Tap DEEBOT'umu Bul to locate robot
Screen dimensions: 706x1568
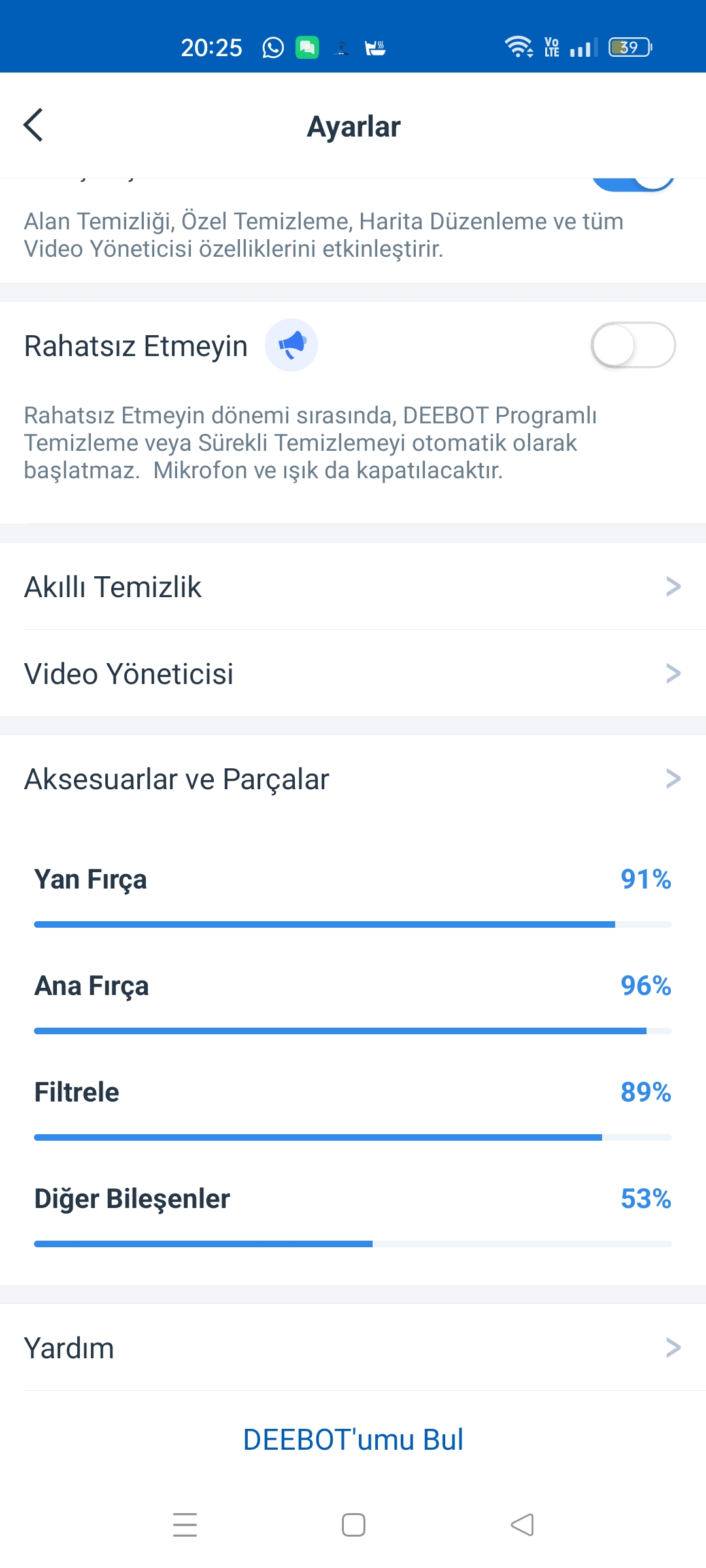click(x=353, y=1439)
